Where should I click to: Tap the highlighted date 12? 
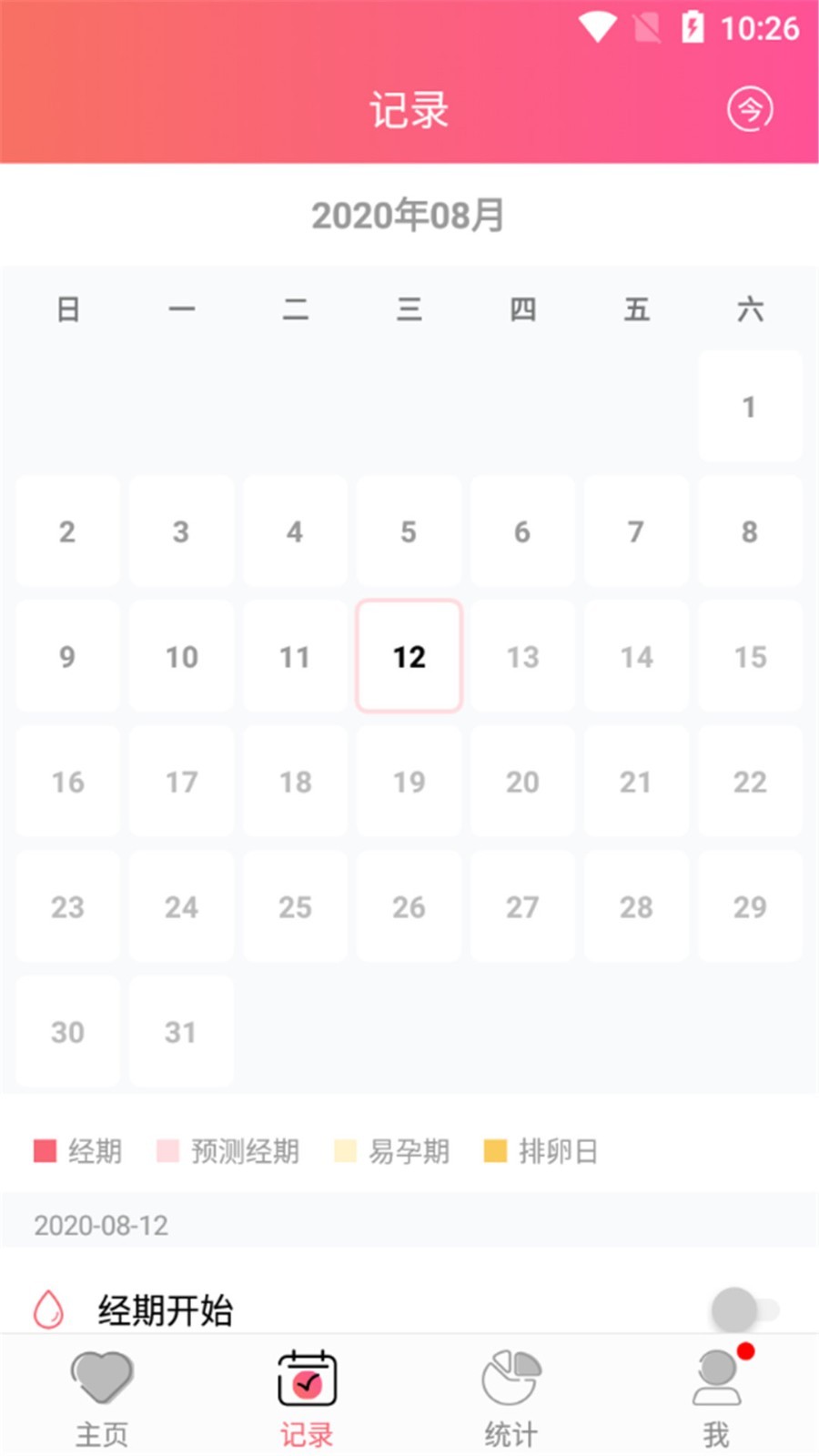point(409,656)
